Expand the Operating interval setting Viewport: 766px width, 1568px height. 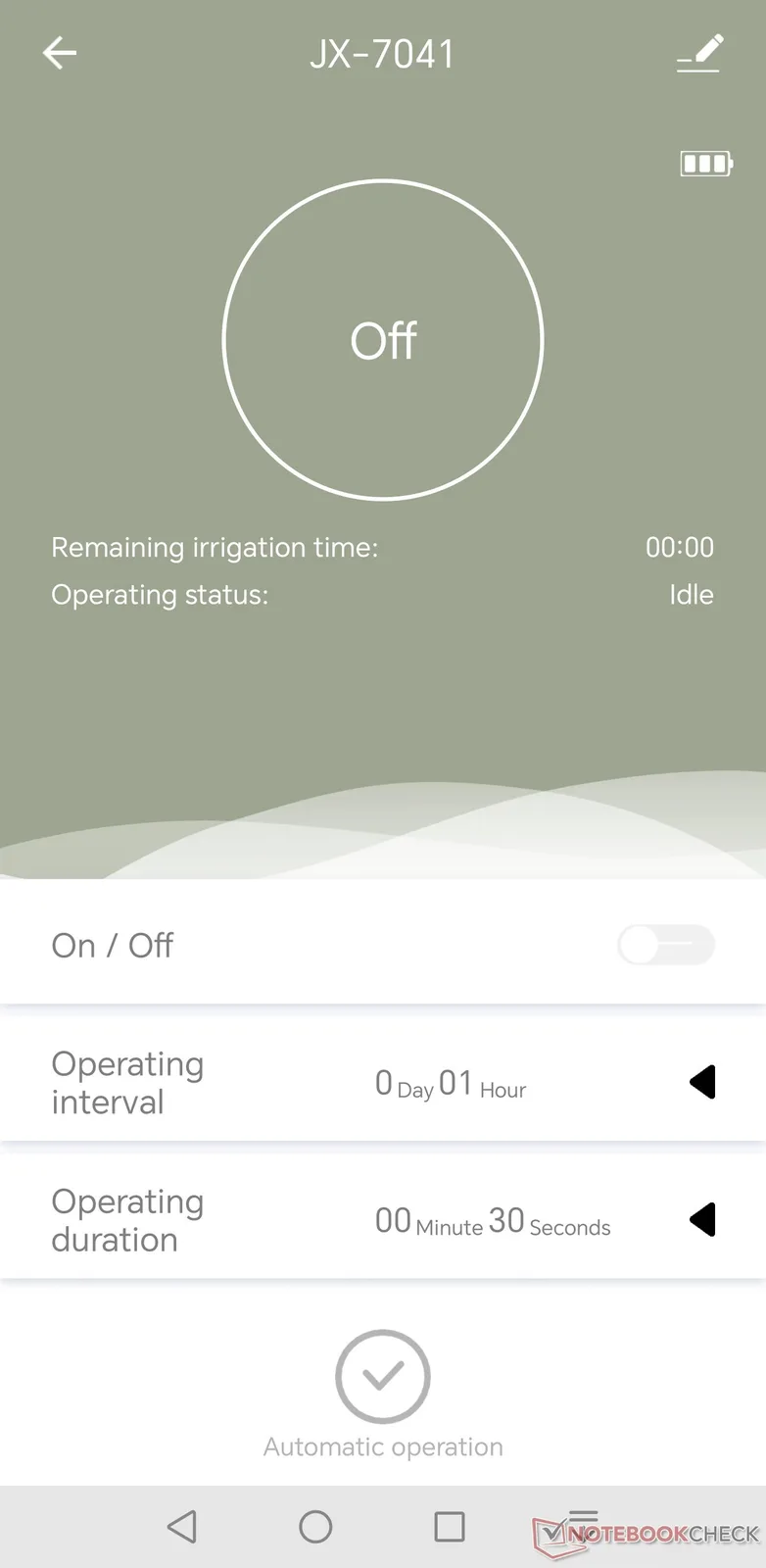pyautogui.click(x=702, y=1082)
